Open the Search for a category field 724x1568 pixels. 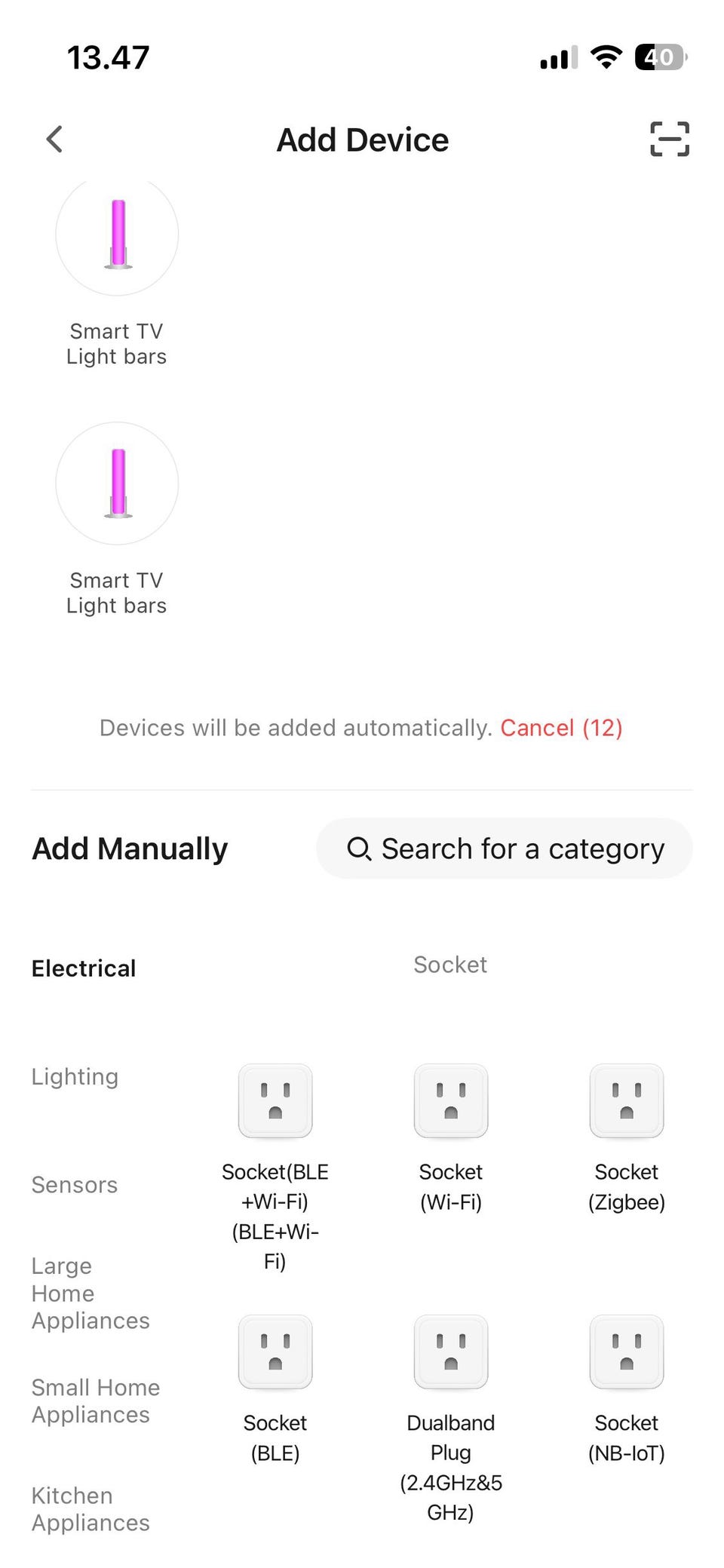(x=505, y=848)
